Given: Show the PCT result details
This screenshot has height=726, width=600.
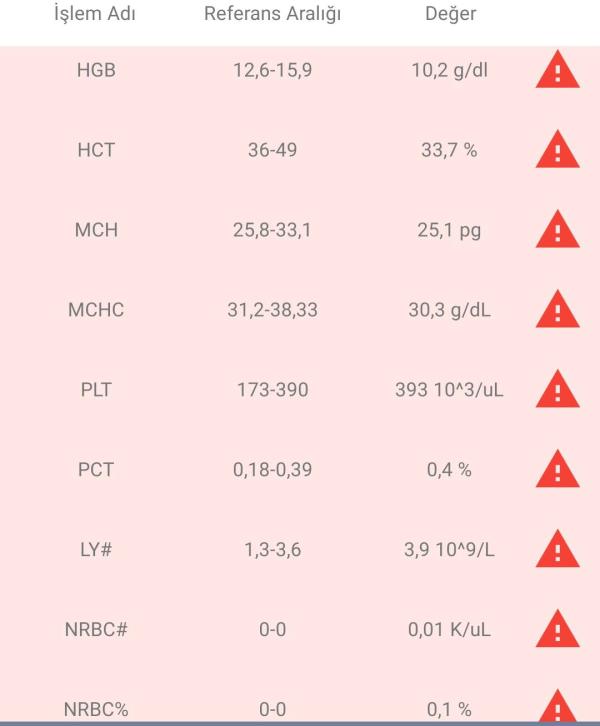Looking at the screenshot, I should point(300,470).
